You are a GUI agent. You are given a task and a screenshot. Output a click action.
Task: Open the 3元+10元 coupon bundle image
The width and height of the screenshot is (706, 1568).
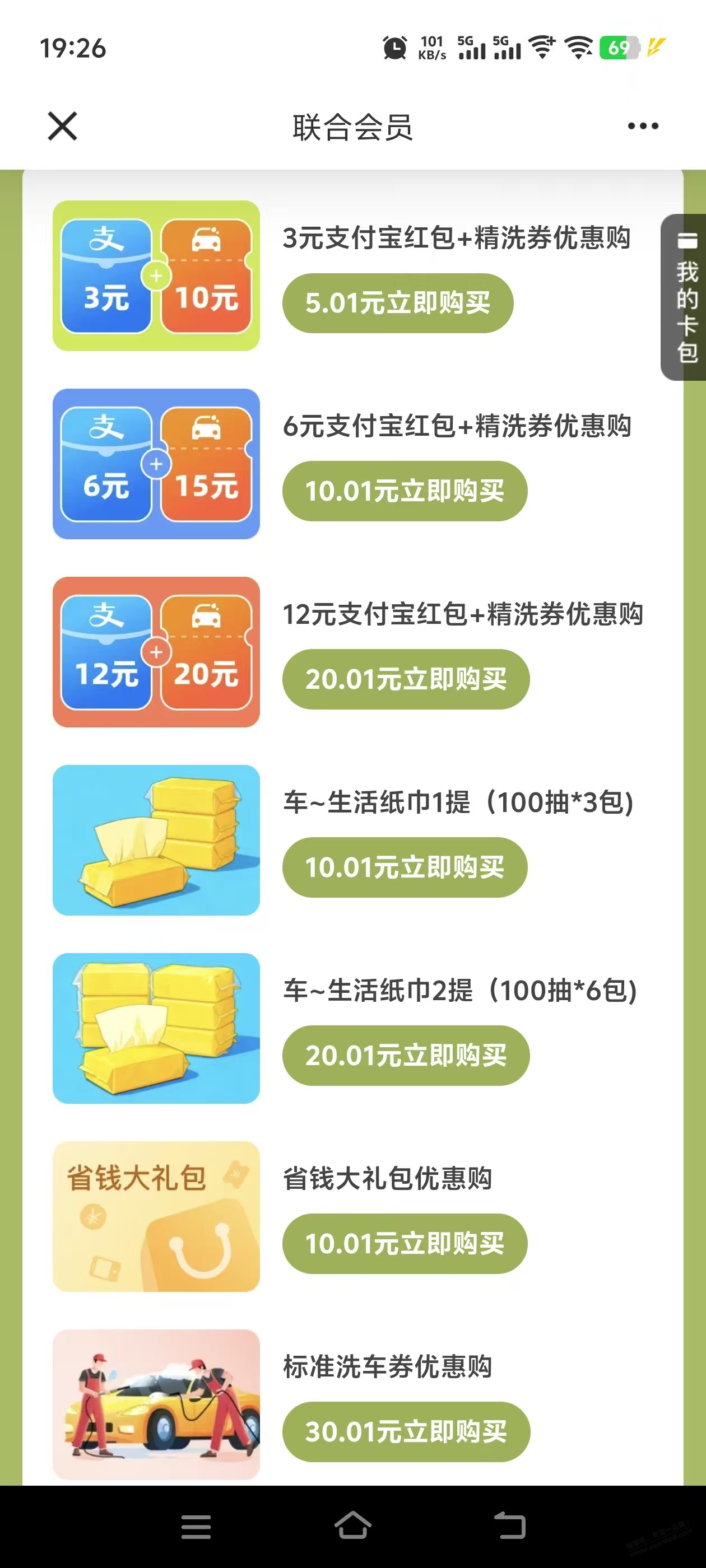(156, 276)
